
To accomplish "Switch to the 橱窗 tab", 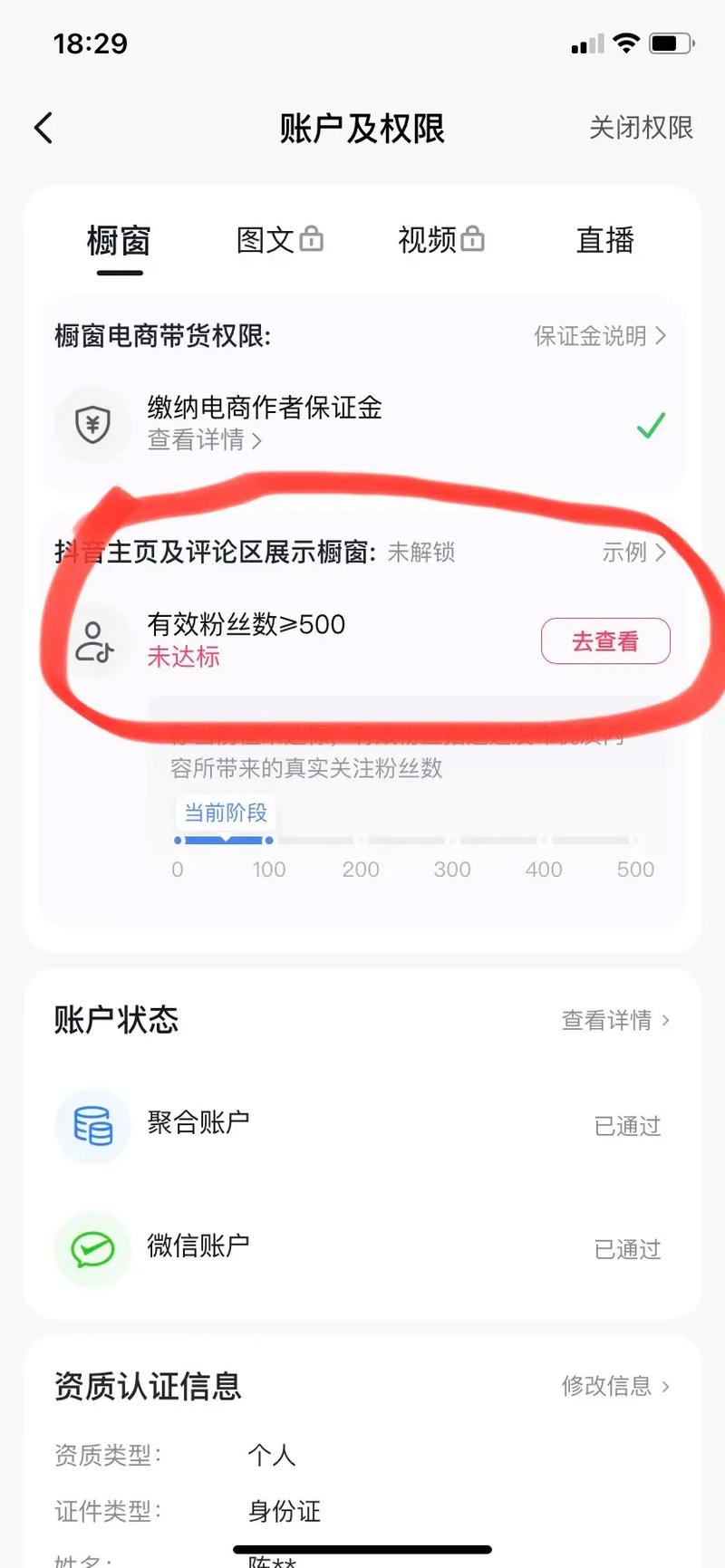I will coord(118,239).
